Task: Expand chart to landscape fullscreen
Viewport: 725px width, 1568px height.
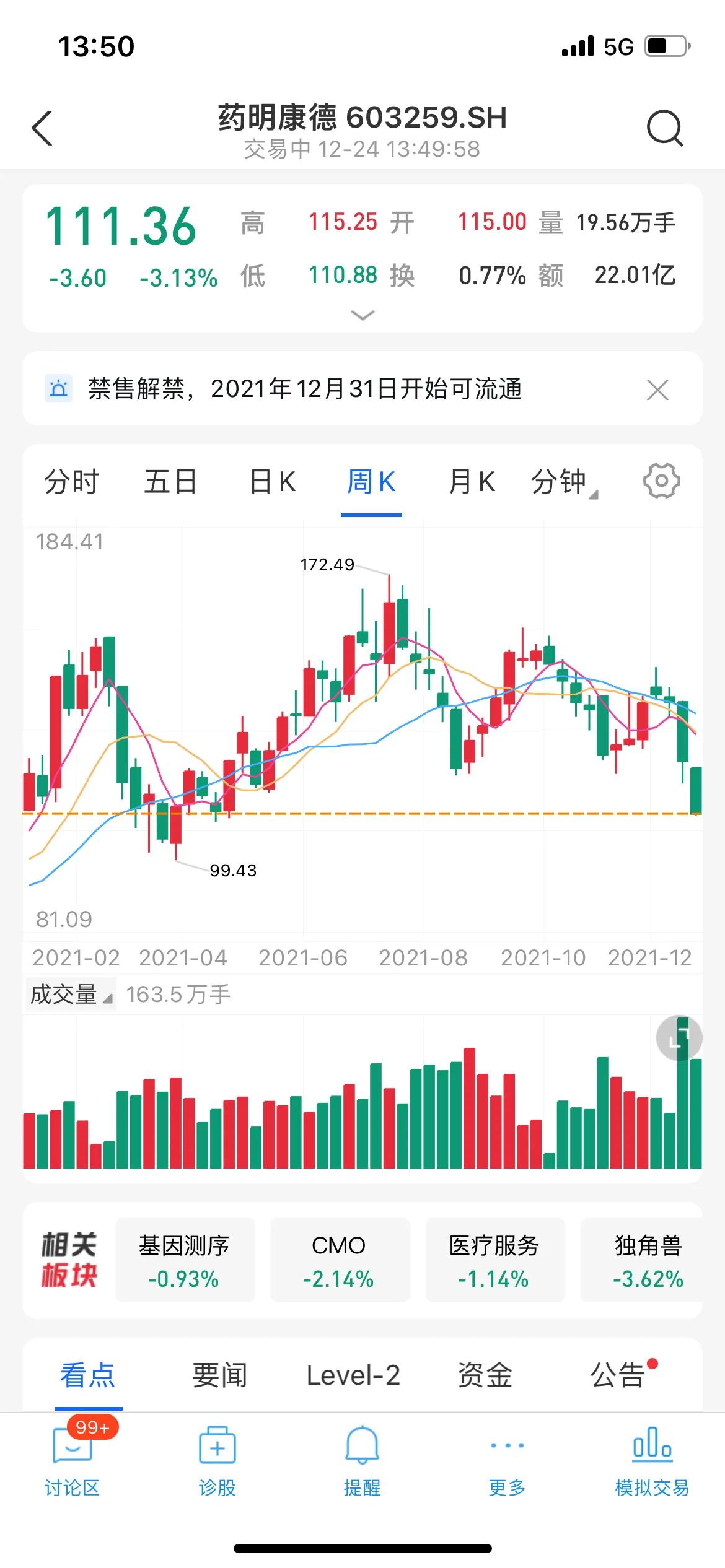Action: [x=679, y=1037]
